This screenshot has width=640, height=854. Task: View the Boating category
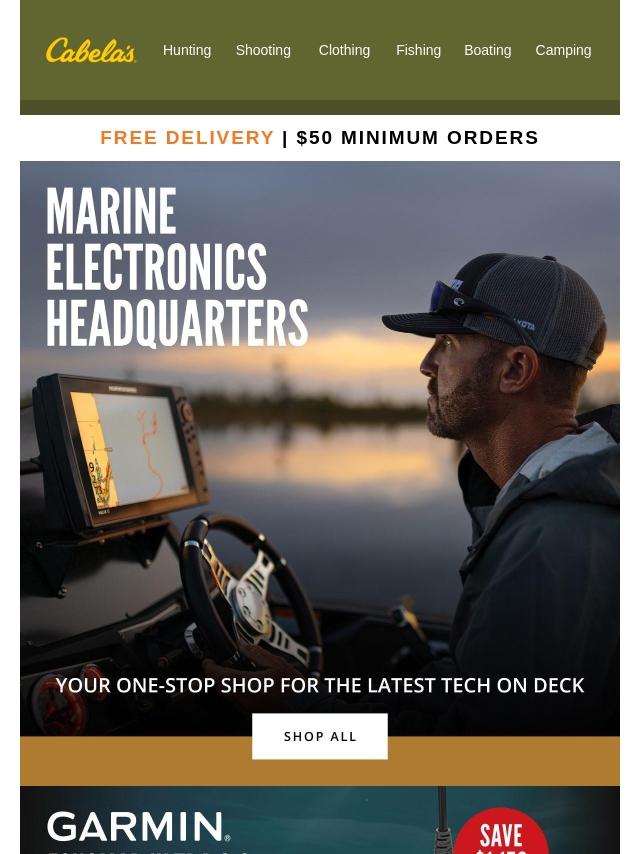[x=487, y=50]
